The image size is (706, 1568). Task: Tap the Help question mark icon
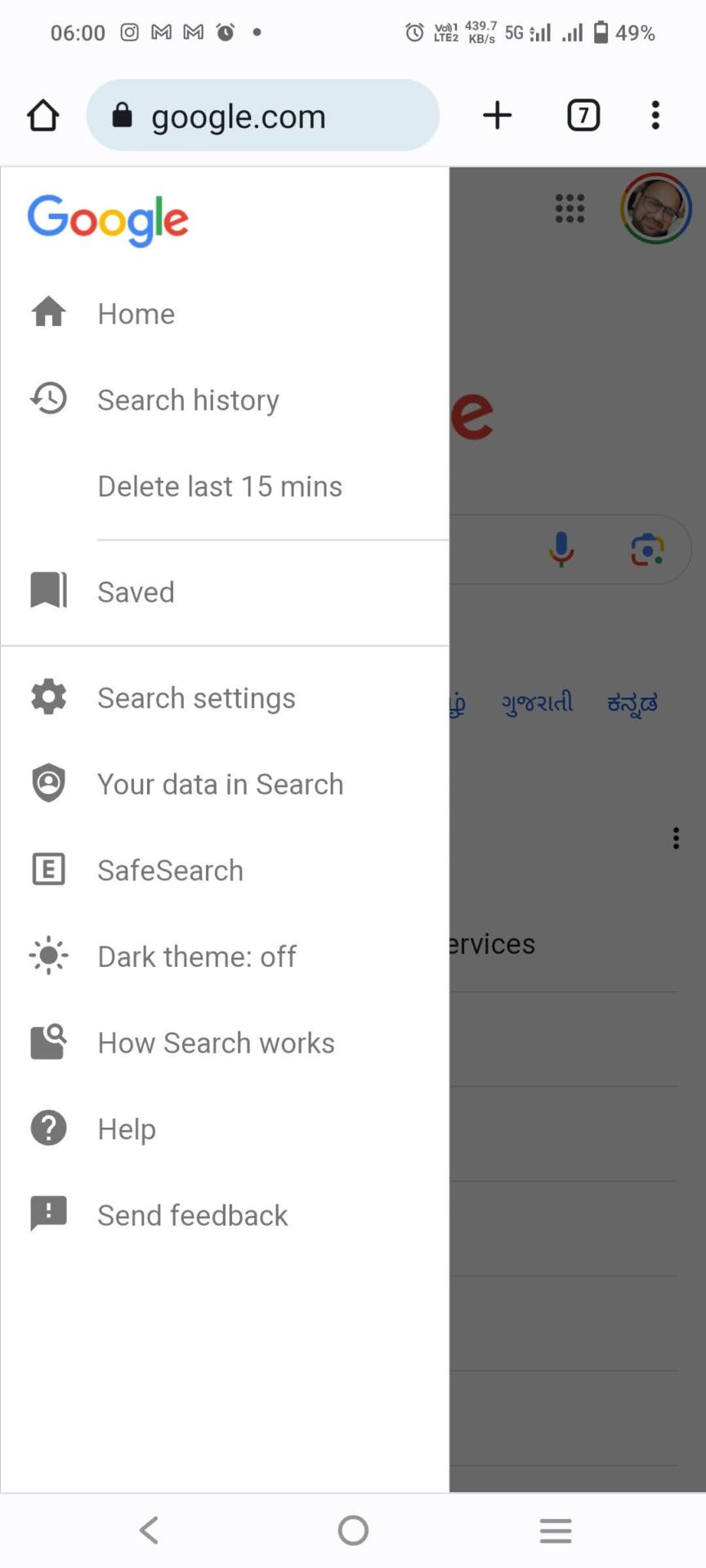47,1128
